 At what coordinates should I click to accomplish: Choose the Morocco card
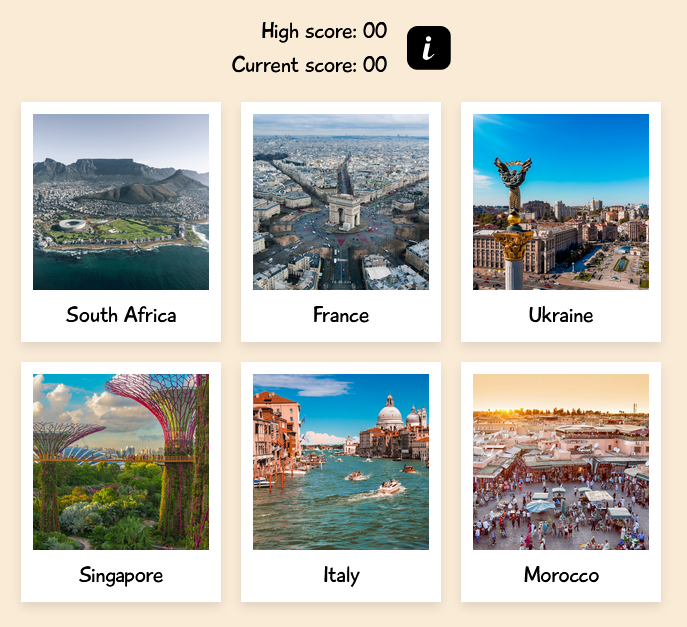[x=561, y=481]
